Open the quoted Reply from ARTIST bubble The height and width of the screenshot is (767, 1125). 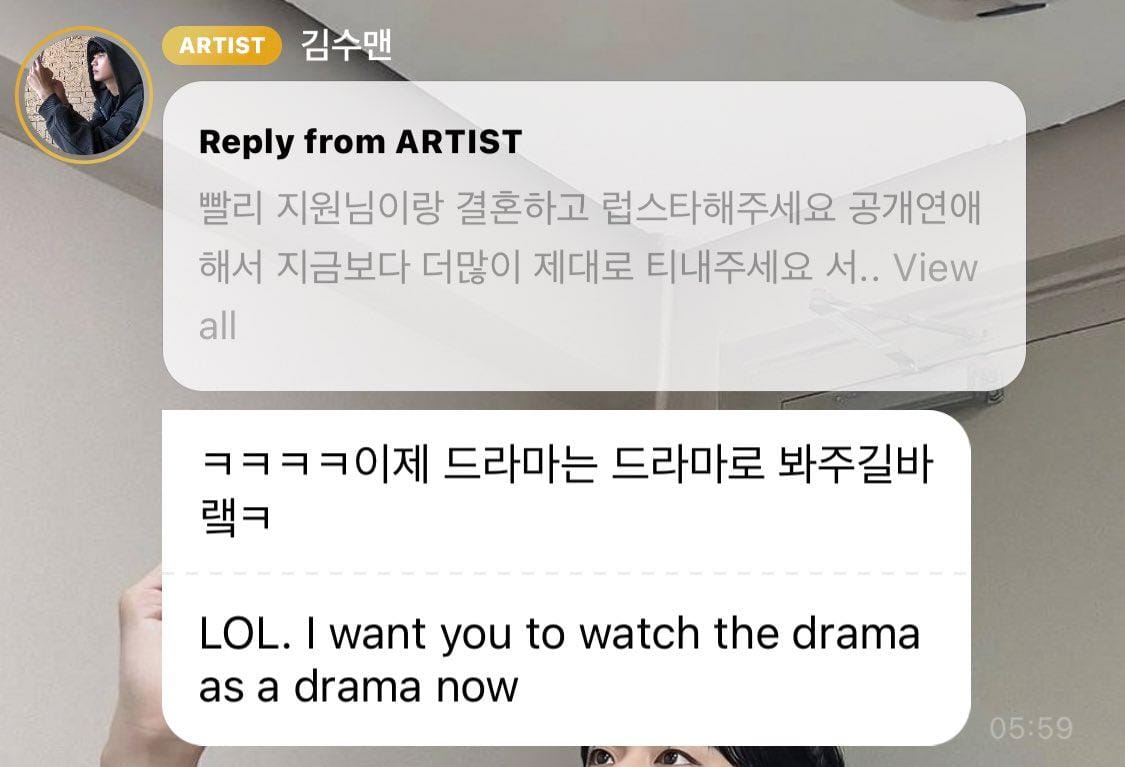592,237
